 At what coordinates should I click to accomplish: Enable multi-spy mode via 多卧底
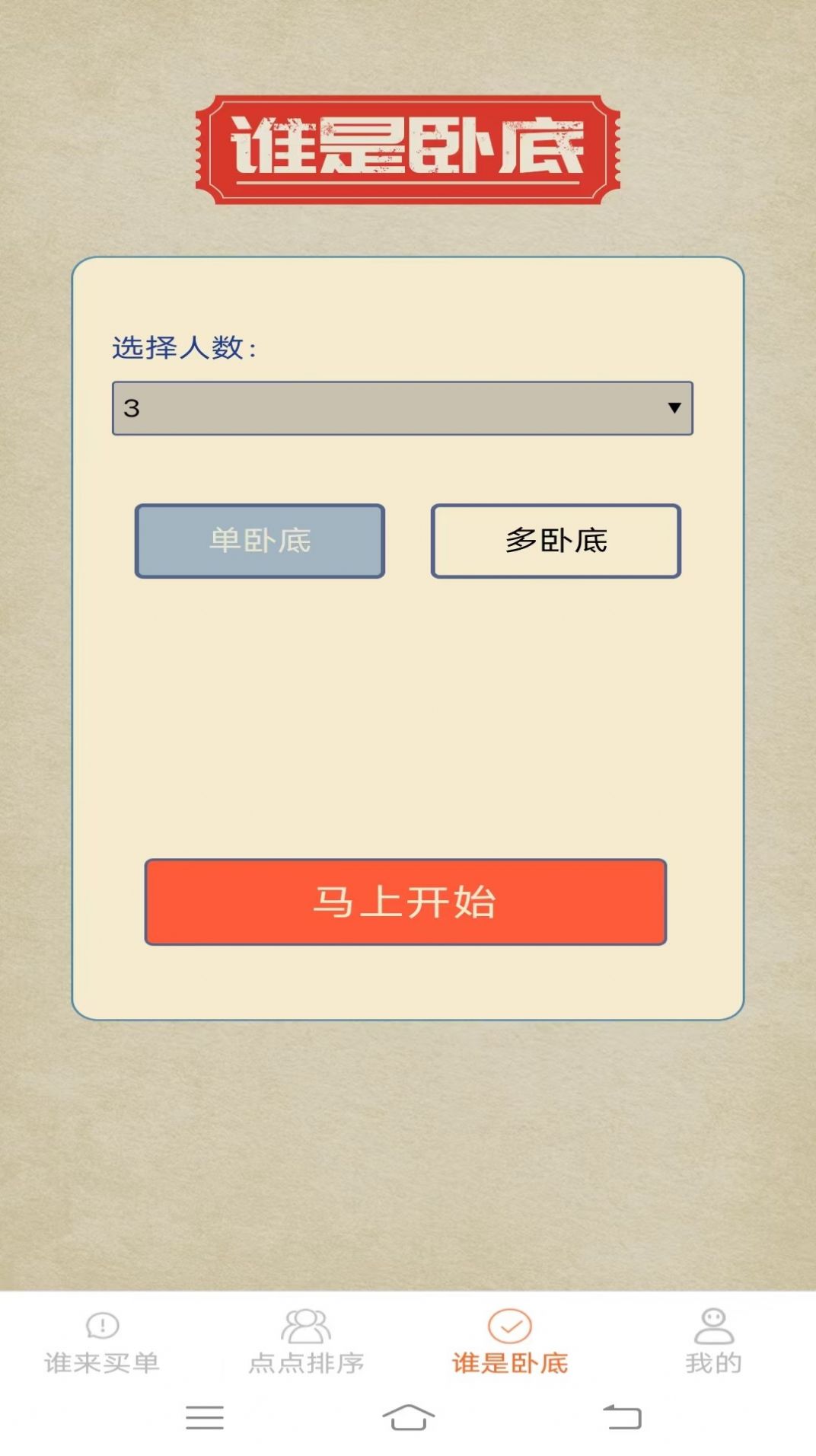coord(555,541)
